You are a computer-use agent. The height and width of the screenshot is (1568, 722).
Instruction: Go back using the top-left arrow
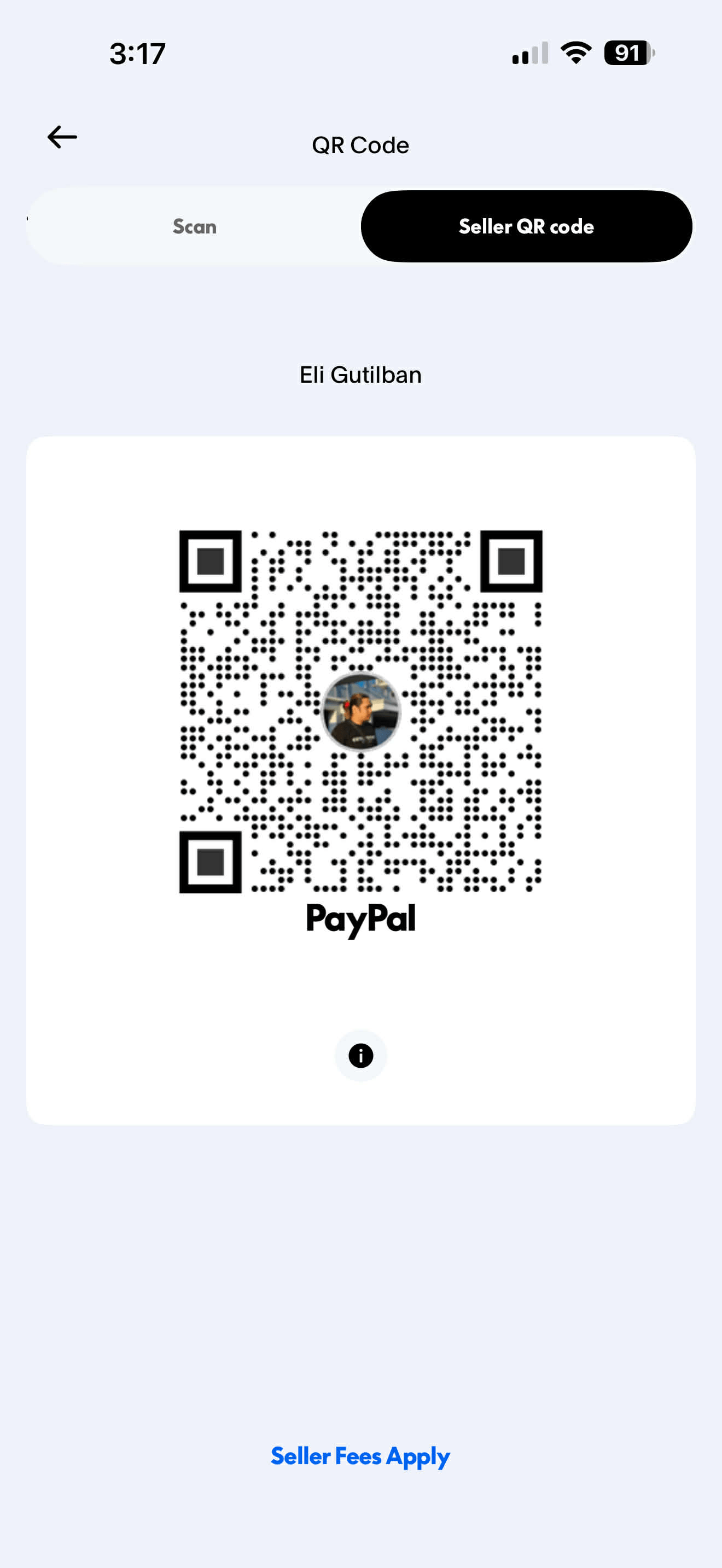[62, 137]
